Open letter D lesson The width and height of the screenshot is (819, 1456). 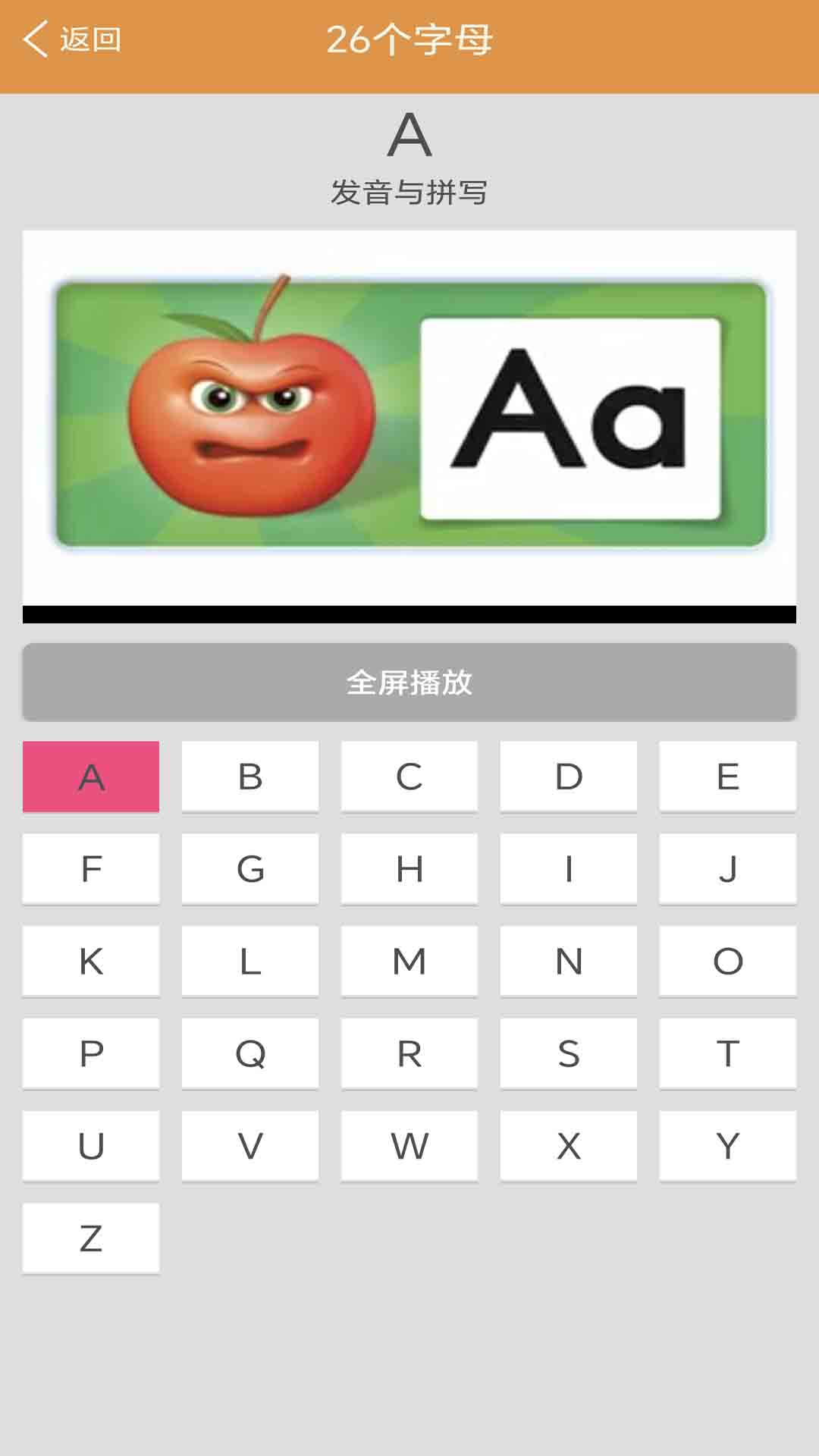(x=569, y=777)
